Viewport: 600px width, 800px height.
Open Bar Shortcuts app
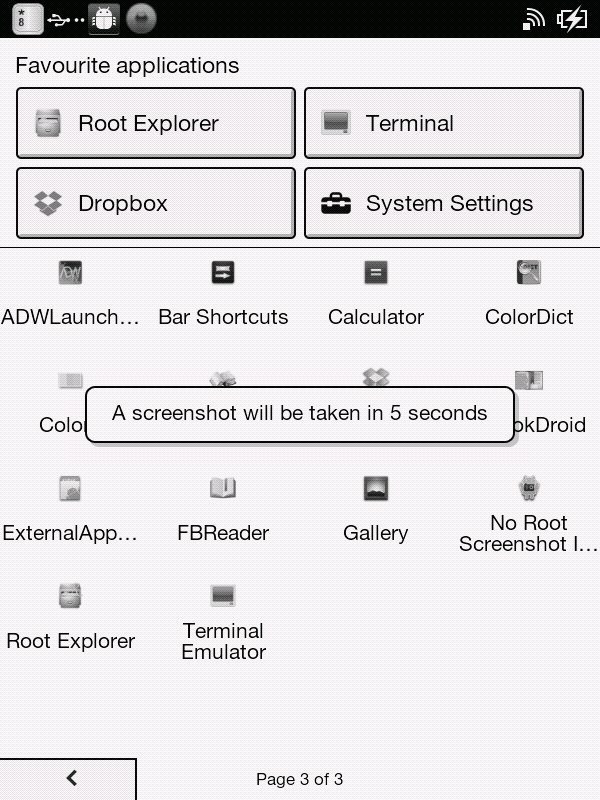coord(223,290)
